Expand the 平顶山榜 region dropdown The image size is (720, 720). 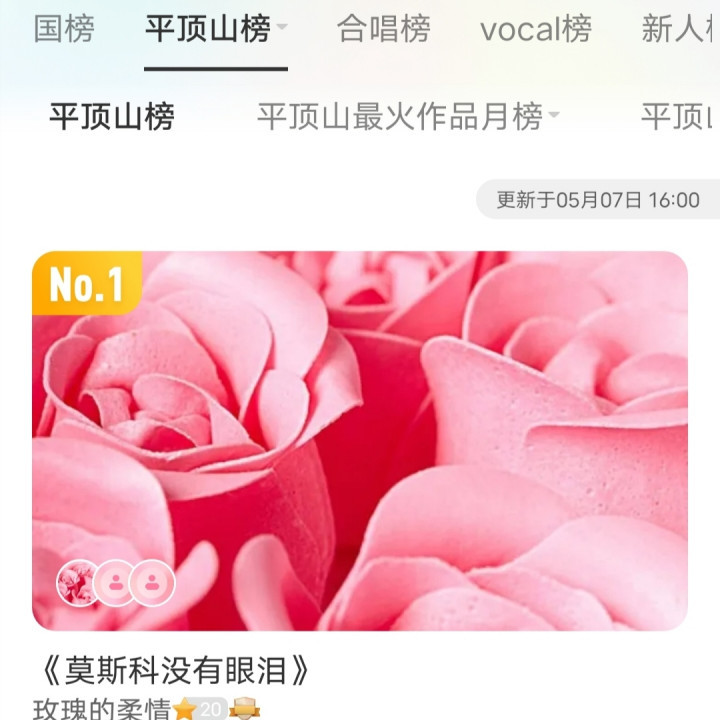(x=282, y=29)
